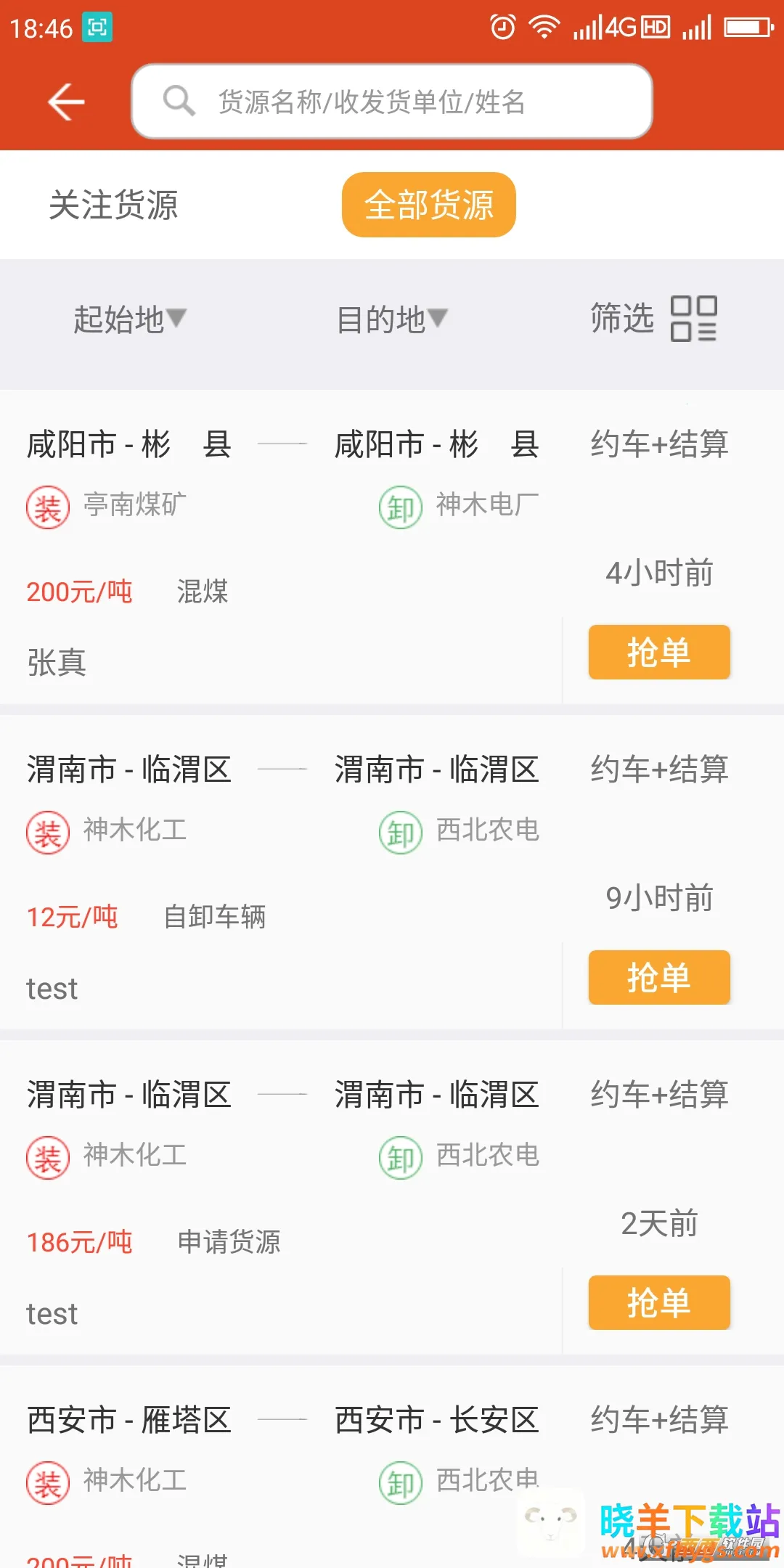Expand the 起始地 dropdown

point(130,319)
